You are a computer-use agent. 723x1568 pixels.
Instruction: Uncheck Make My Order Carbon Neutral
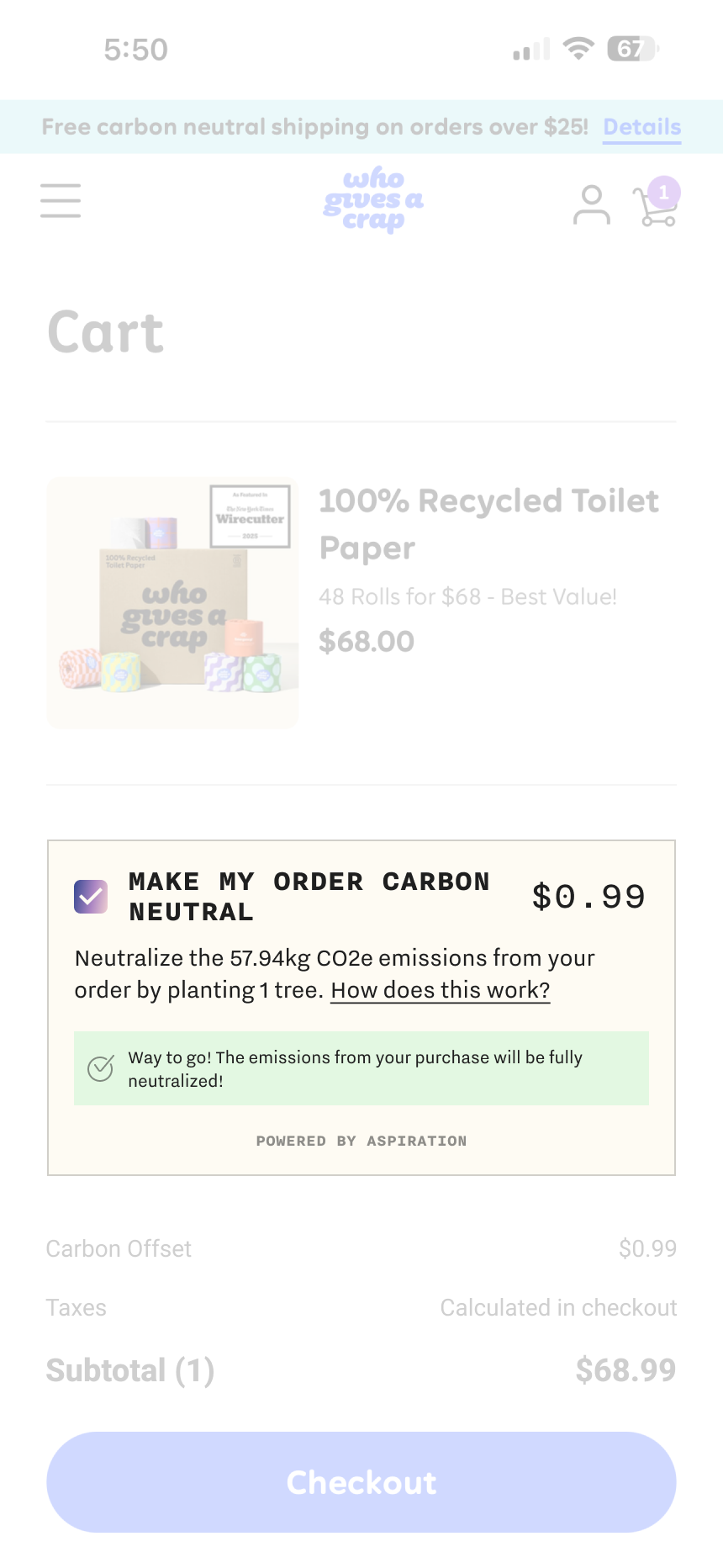pos(91,897)
